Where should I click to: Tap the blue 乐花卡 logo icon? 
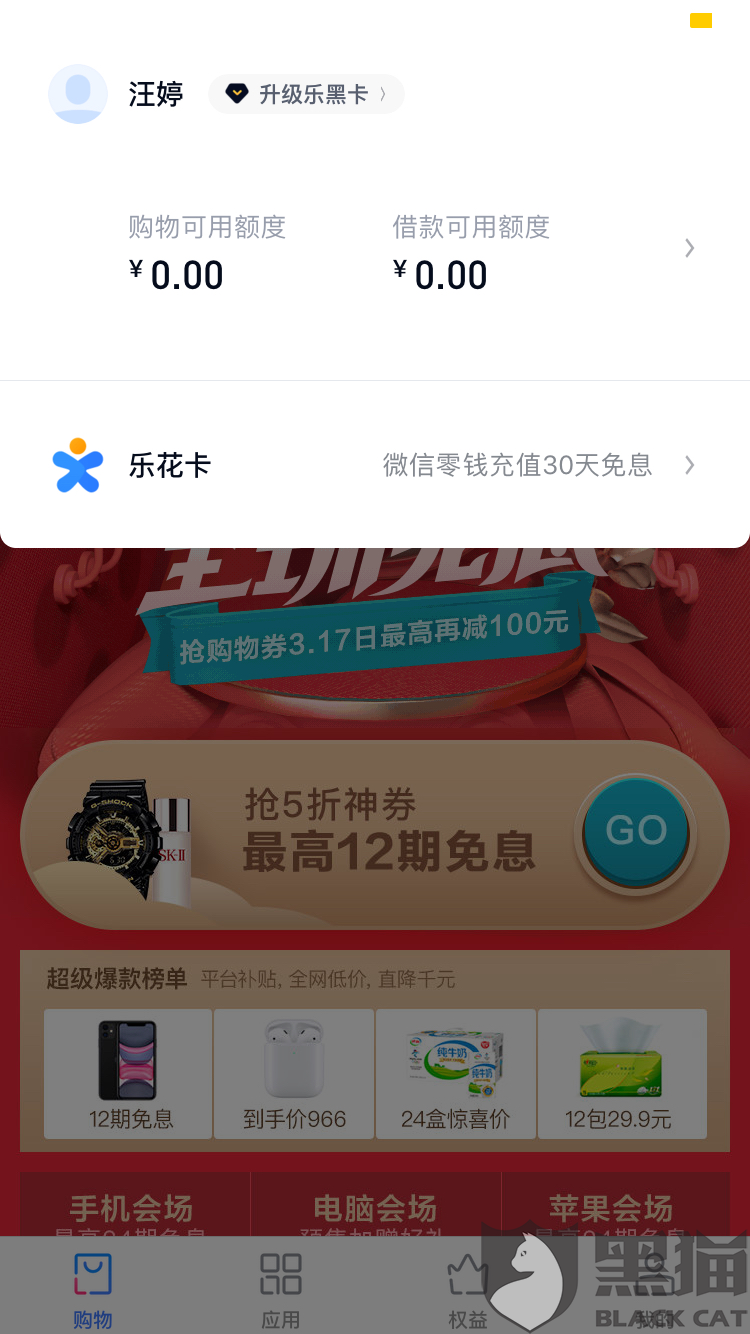click(x=77, y=464)
